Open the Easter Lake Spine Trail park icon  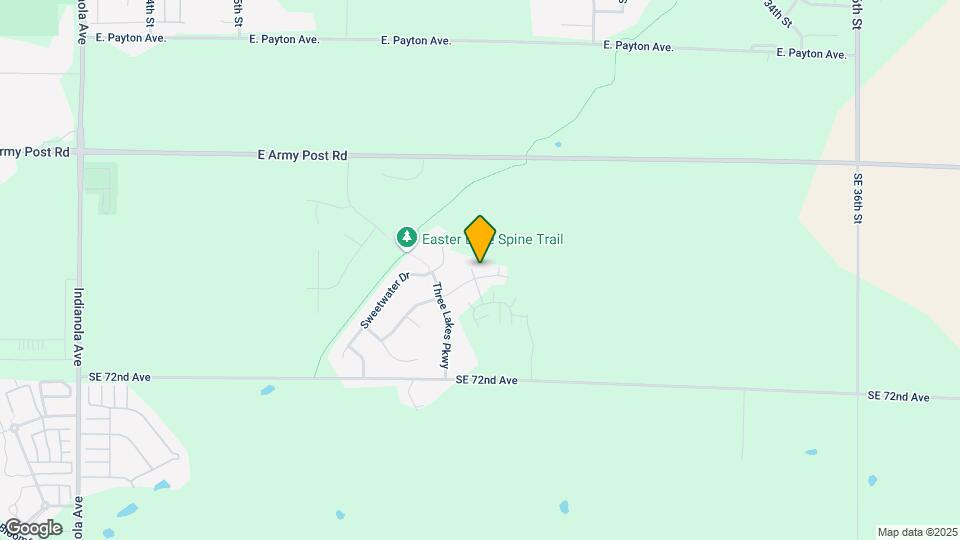click(x=406, y=238)
